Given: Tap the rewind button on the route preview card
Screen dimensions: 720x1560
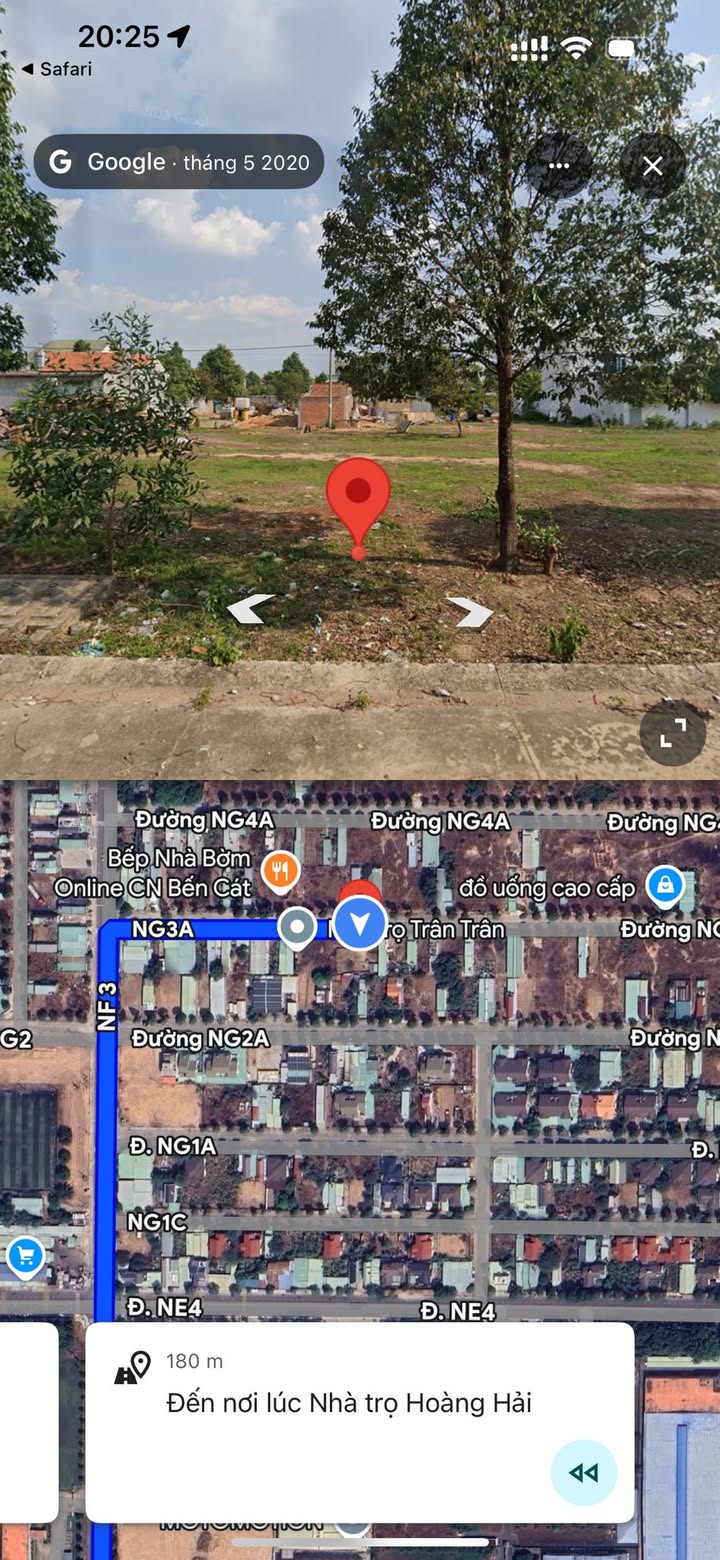Looking at the screenshot, I should pos(584,1472).
